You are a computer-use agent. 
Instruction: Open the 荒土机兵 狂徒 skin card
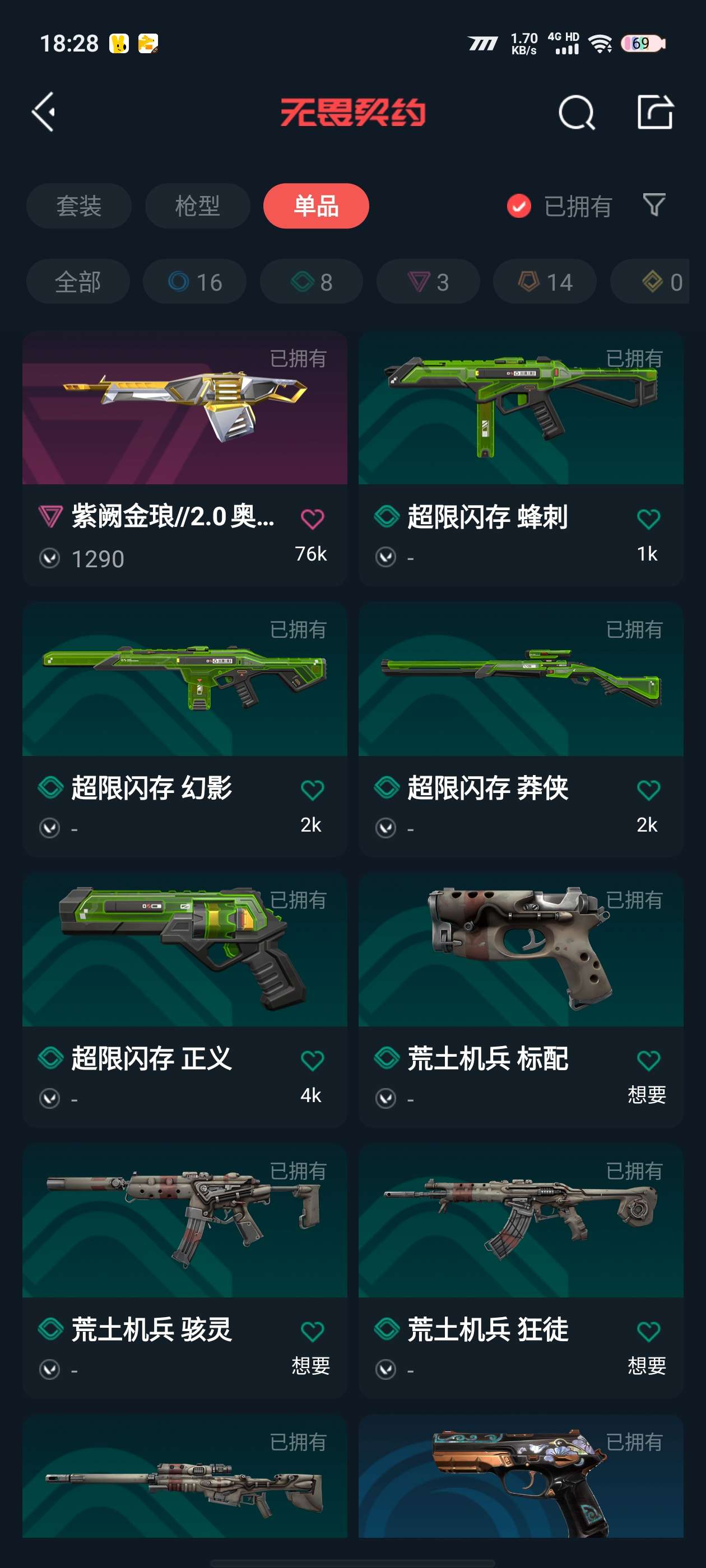click(521, 1271)
